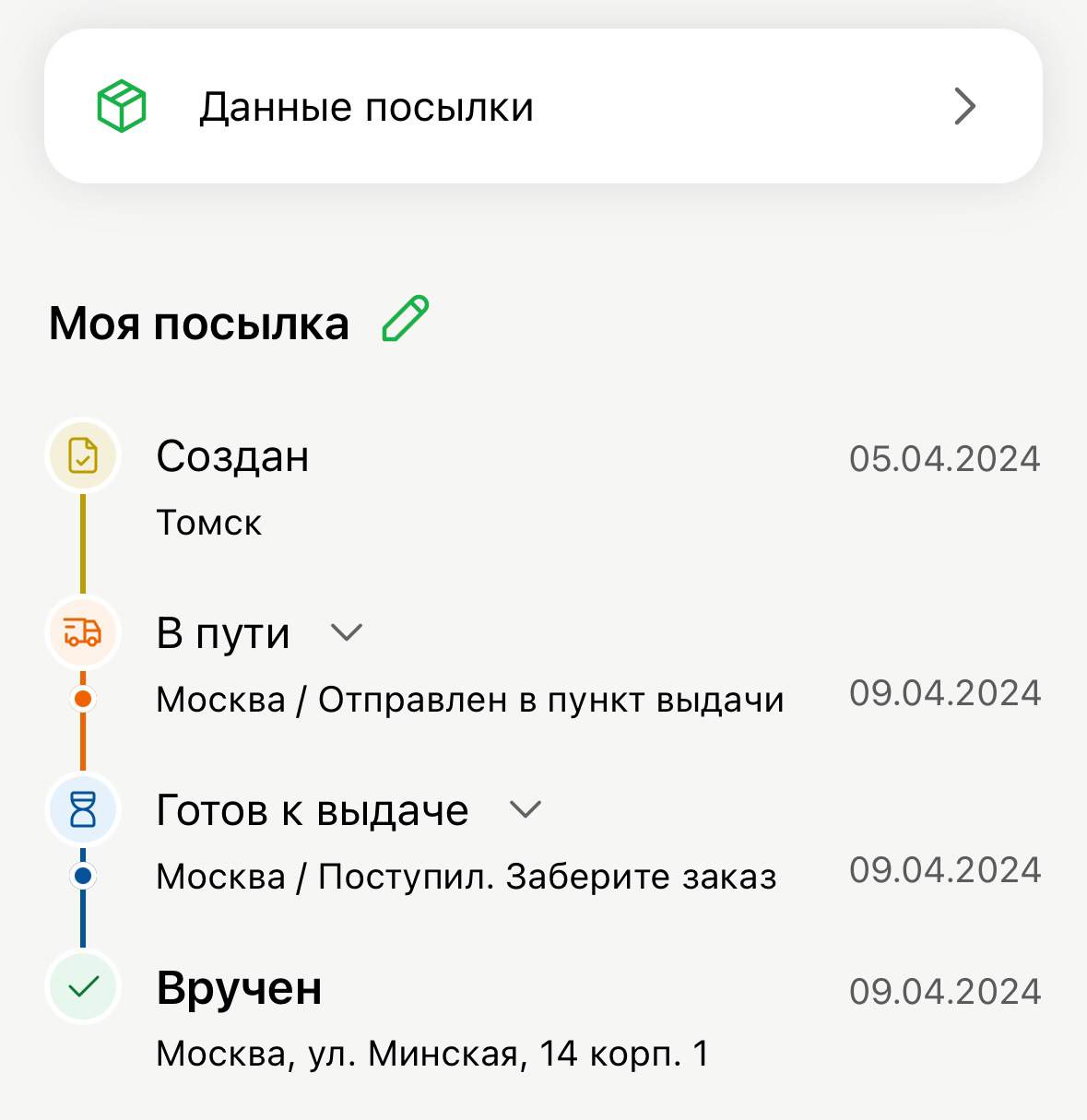Edit the Моя посылка name
Image resolution: width=1087 pixels, height=1120 pixels.
(406, 320)
